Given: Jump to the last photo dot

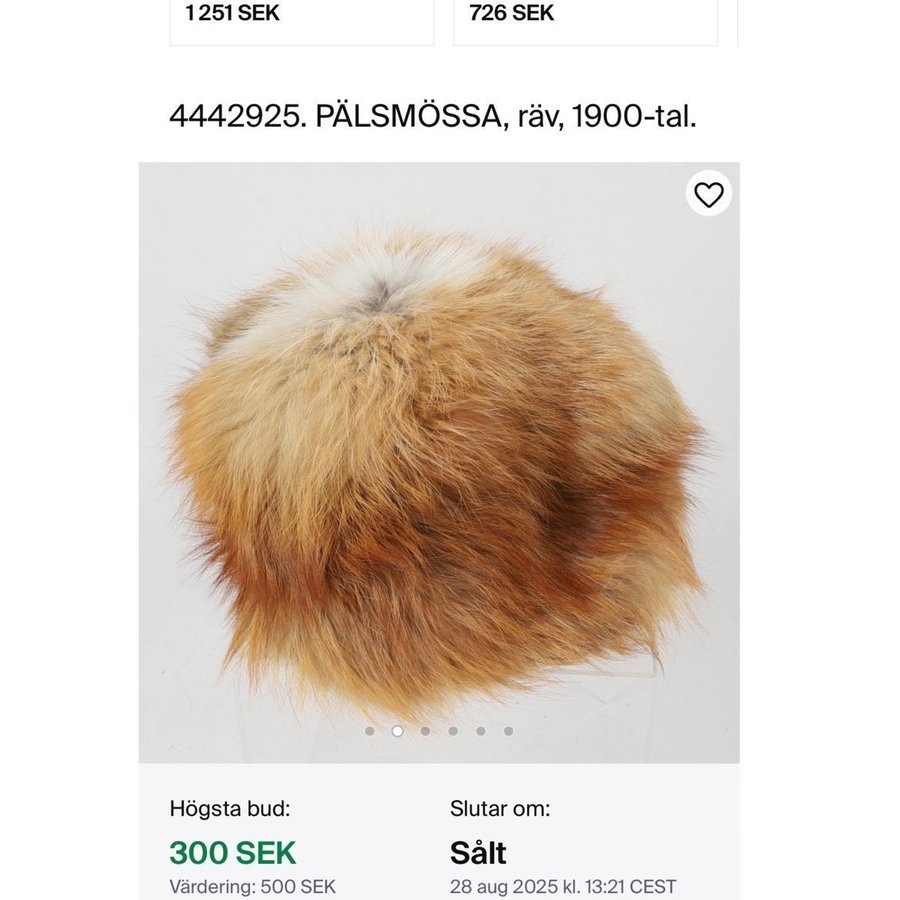Looking at the screenshot, I should click(508, 731).
